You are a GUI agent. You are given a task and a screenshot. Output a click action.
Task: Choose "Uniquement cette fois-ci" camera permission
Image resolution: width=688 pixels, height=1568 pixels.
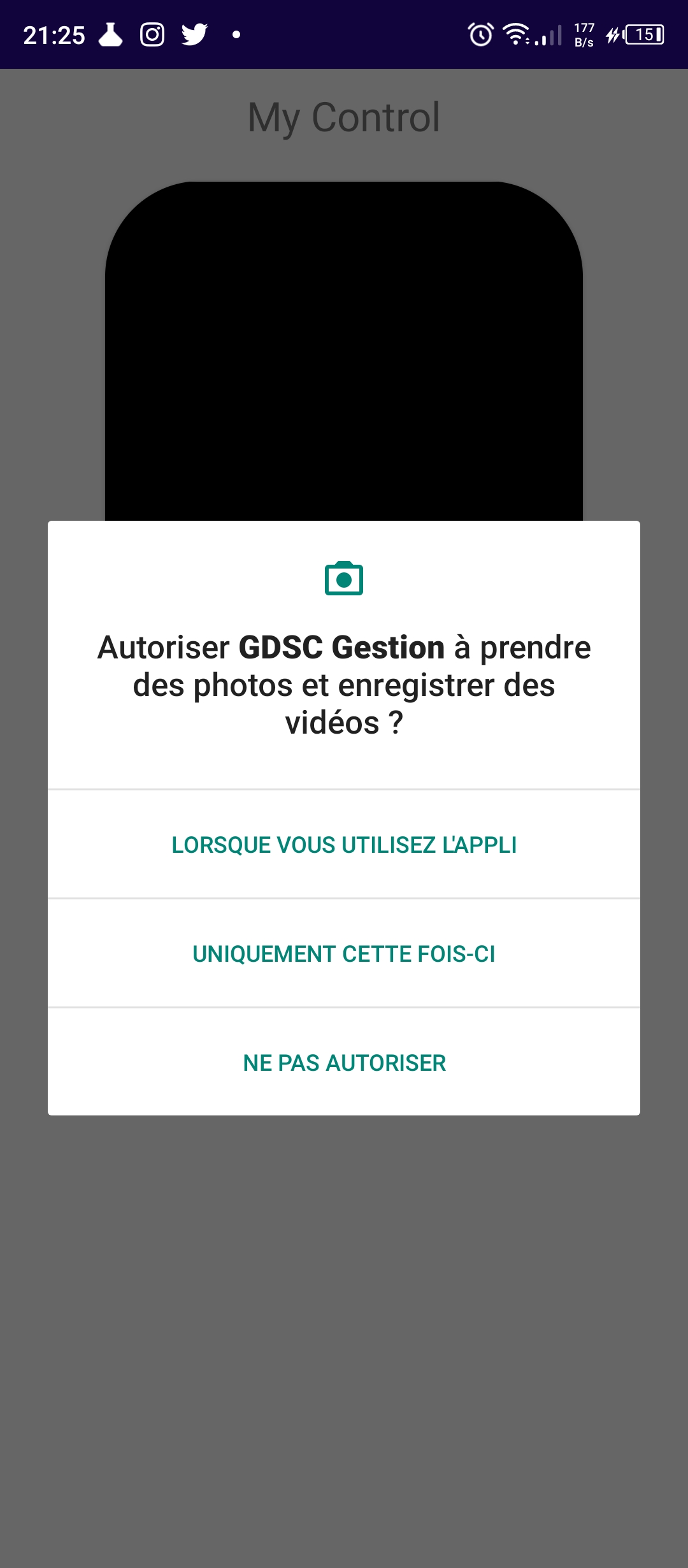click(344, 954)
